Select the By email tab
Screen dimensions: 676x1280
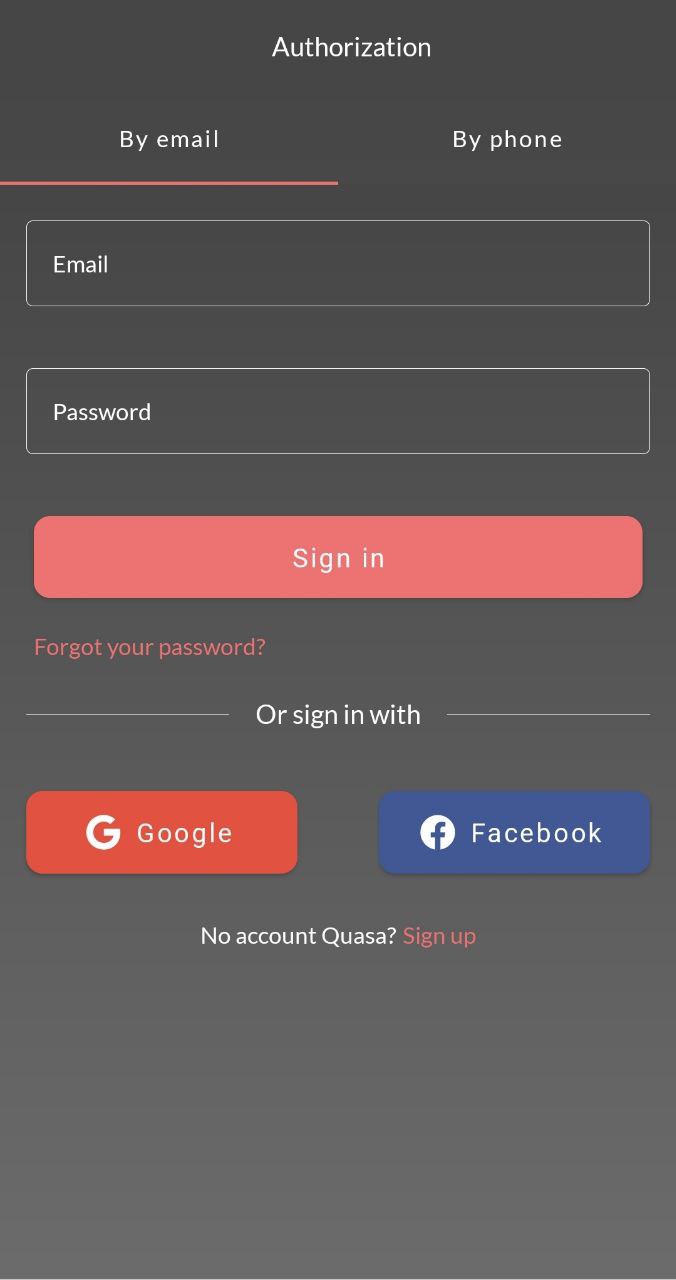[x=169, y=139]
